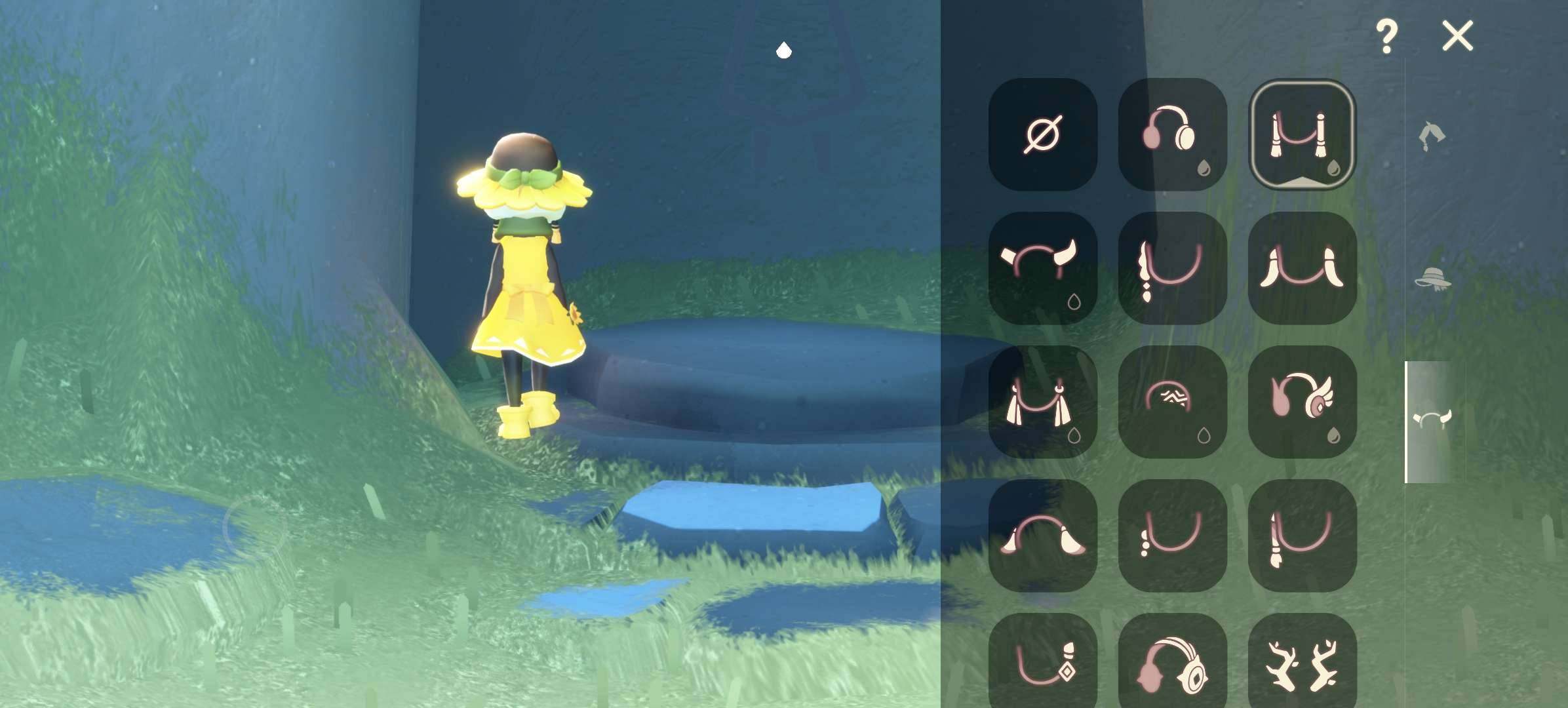
Task: Equip the three-dot earring accessory
Action: coord(1172,535)
